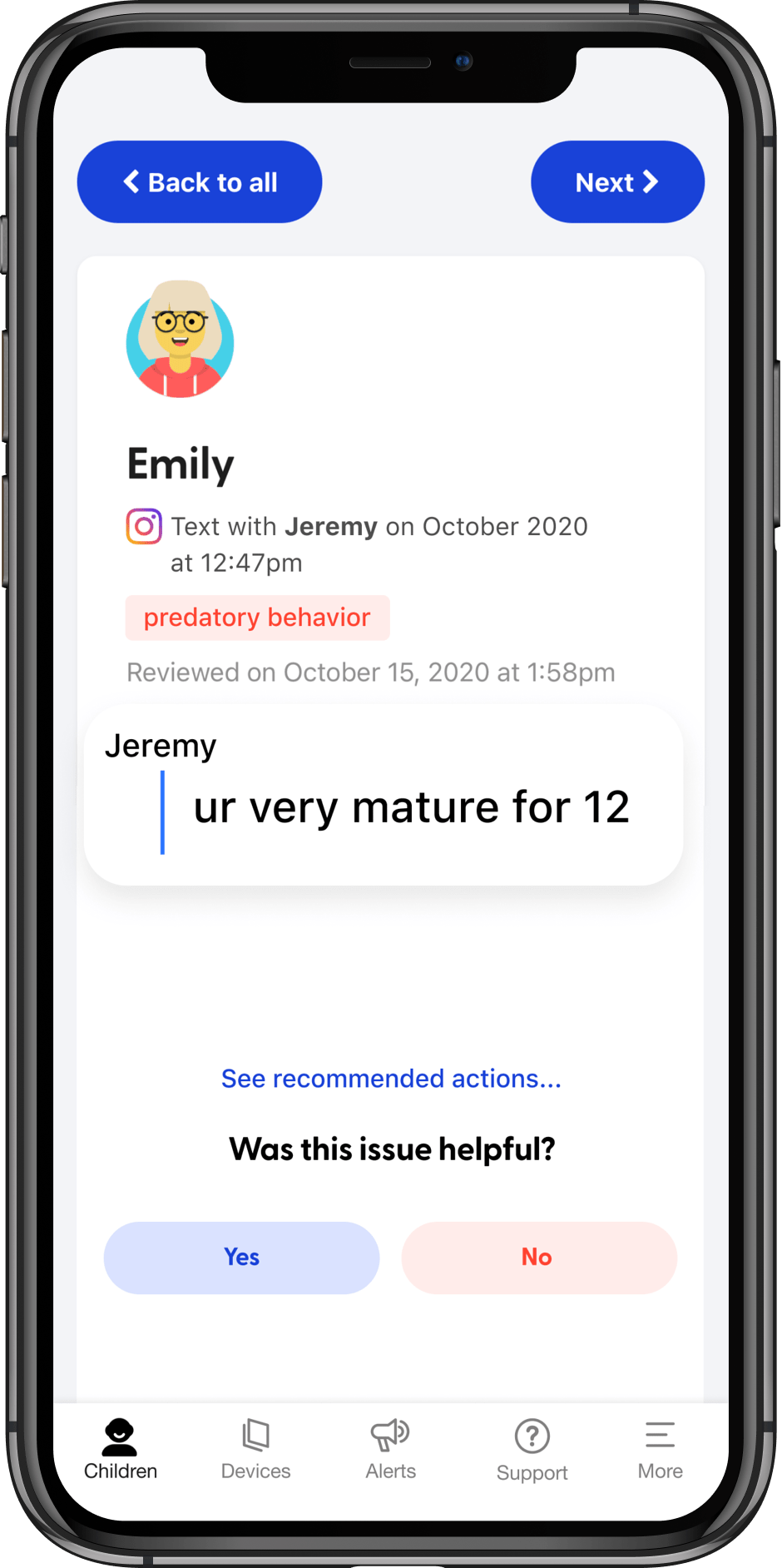Open the Alerts tab
This screenshot has height=1568, width=782.
pyautogui.click(x=390, y=1450)
